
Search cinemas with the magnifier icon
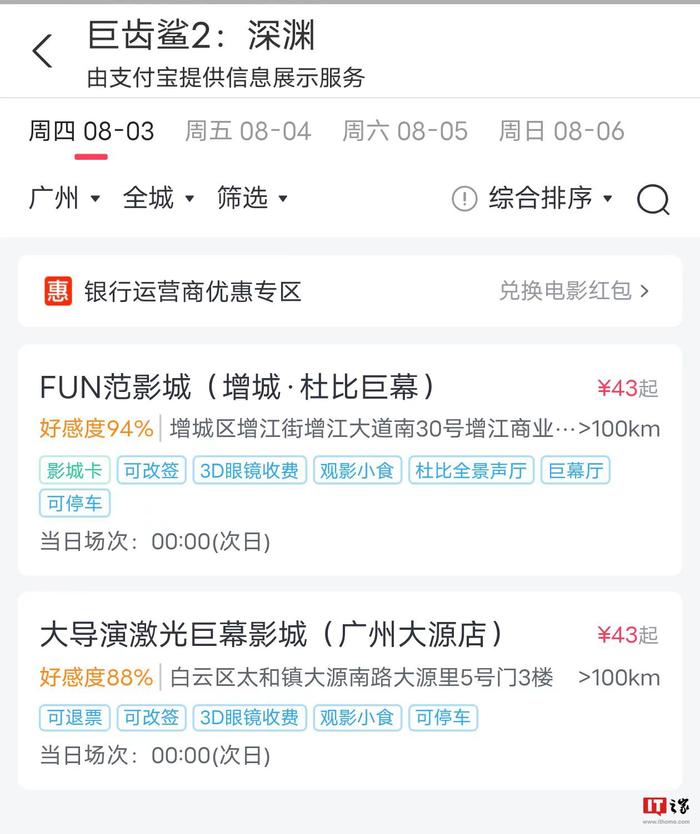tap(653, 199)
